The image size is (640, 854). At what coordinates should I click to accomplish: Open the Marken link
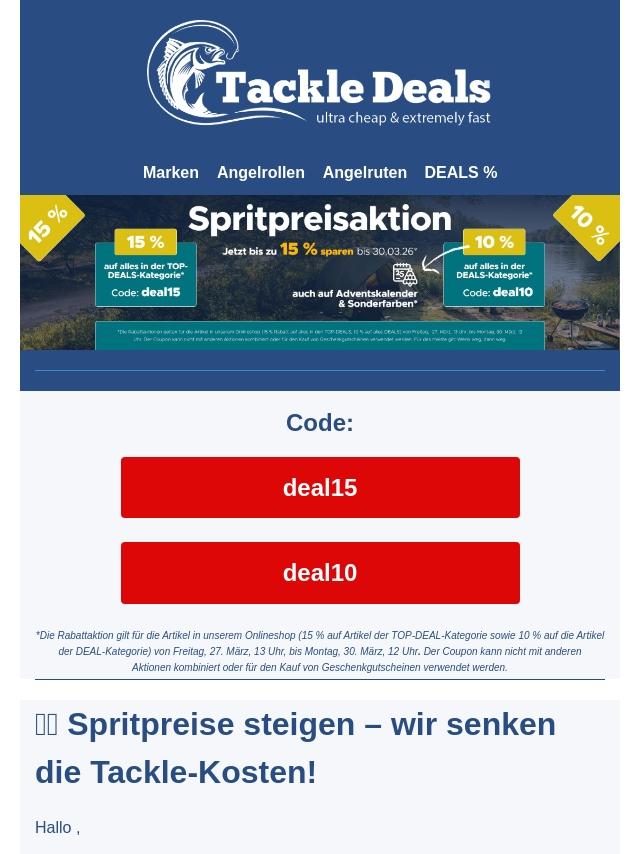pos(170,172)
